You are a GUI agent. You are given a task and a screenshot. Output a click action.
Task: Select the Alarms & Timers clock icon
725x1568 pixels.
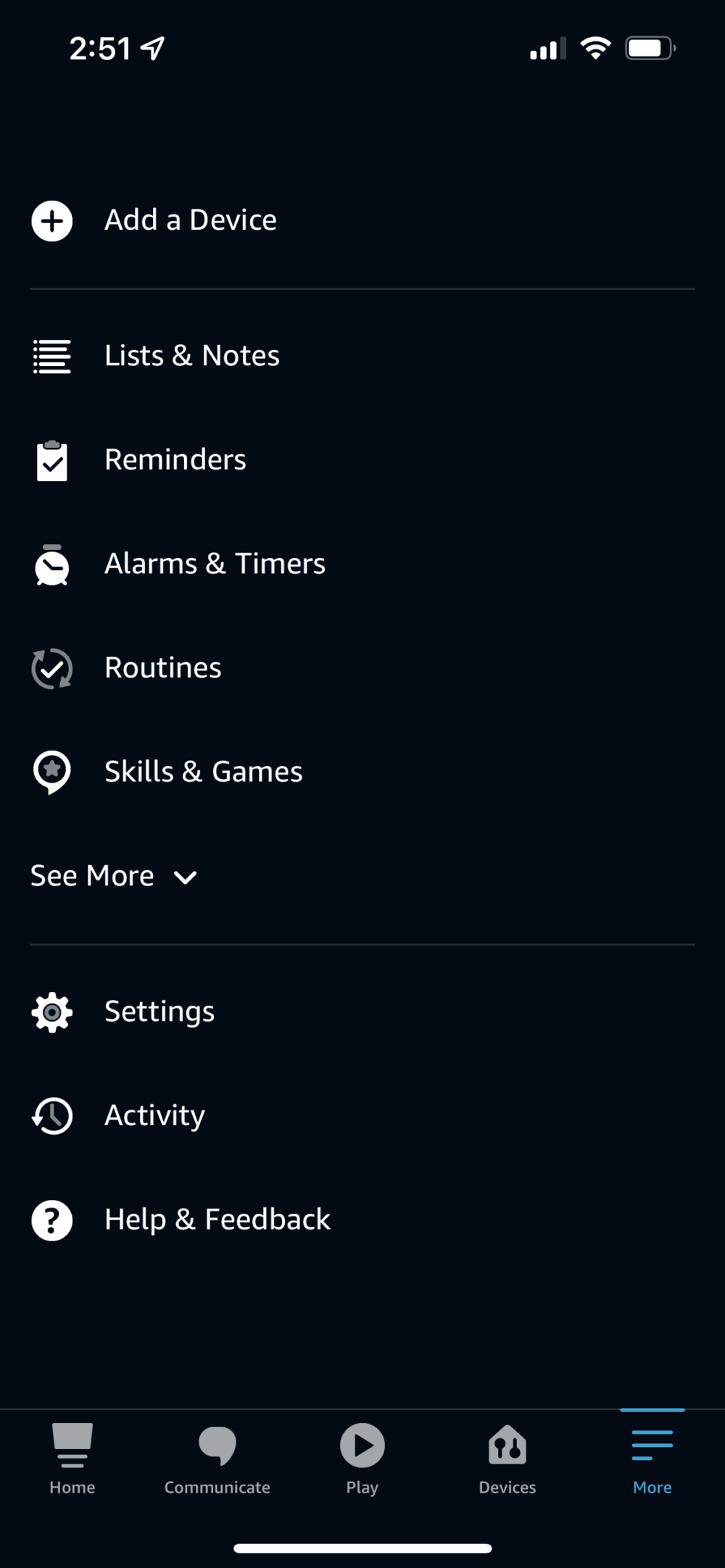click(x=51, y=564)
